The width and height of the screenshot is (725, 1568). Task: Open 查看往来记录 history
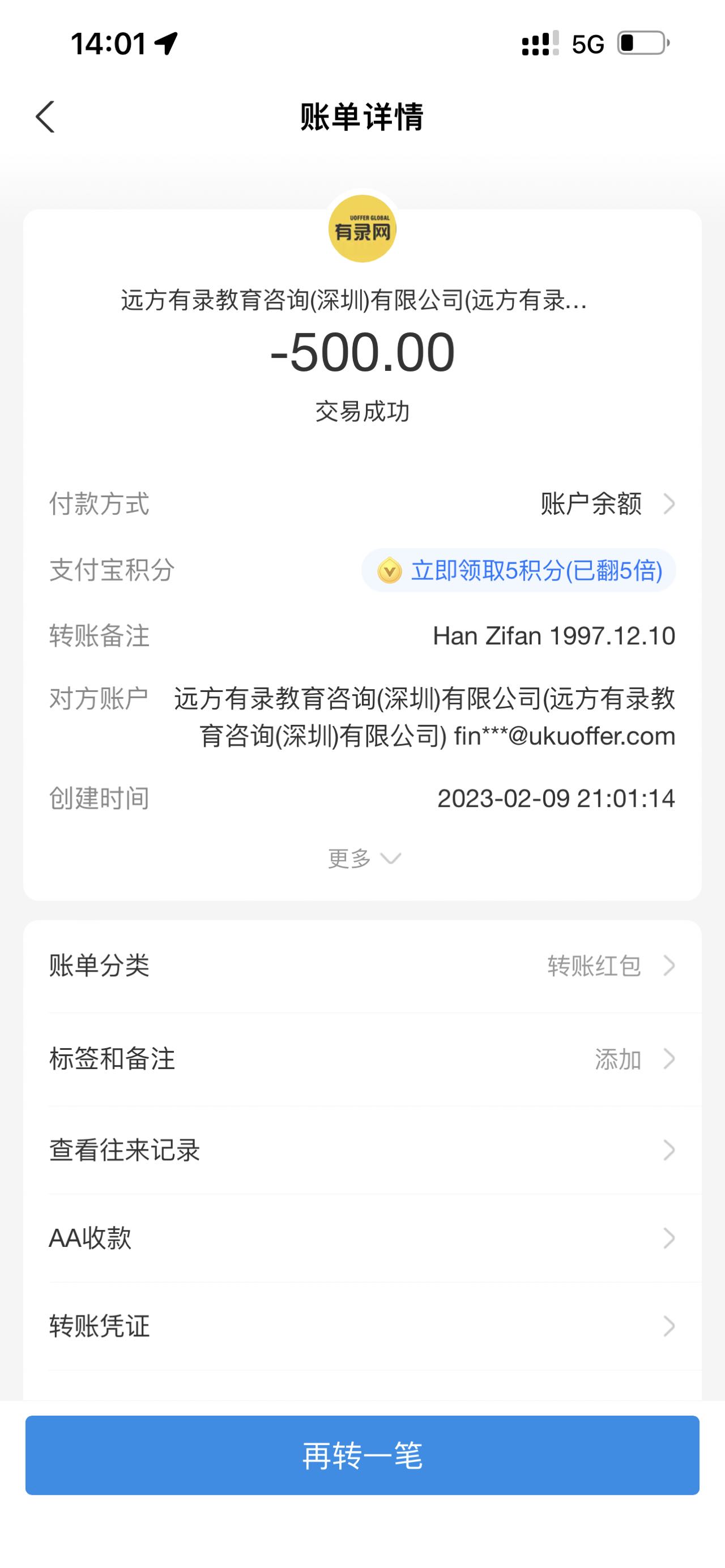pos(362,1151)
